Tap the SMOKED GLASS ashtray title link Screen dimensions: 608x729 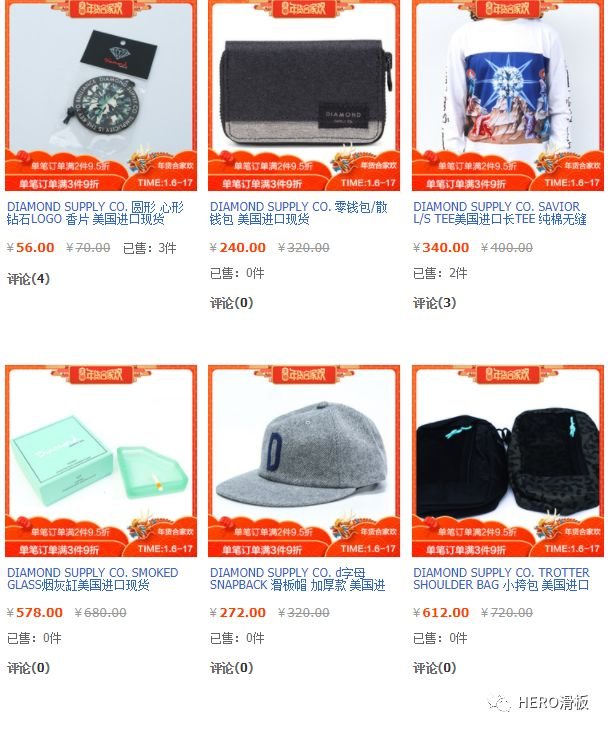92,579
